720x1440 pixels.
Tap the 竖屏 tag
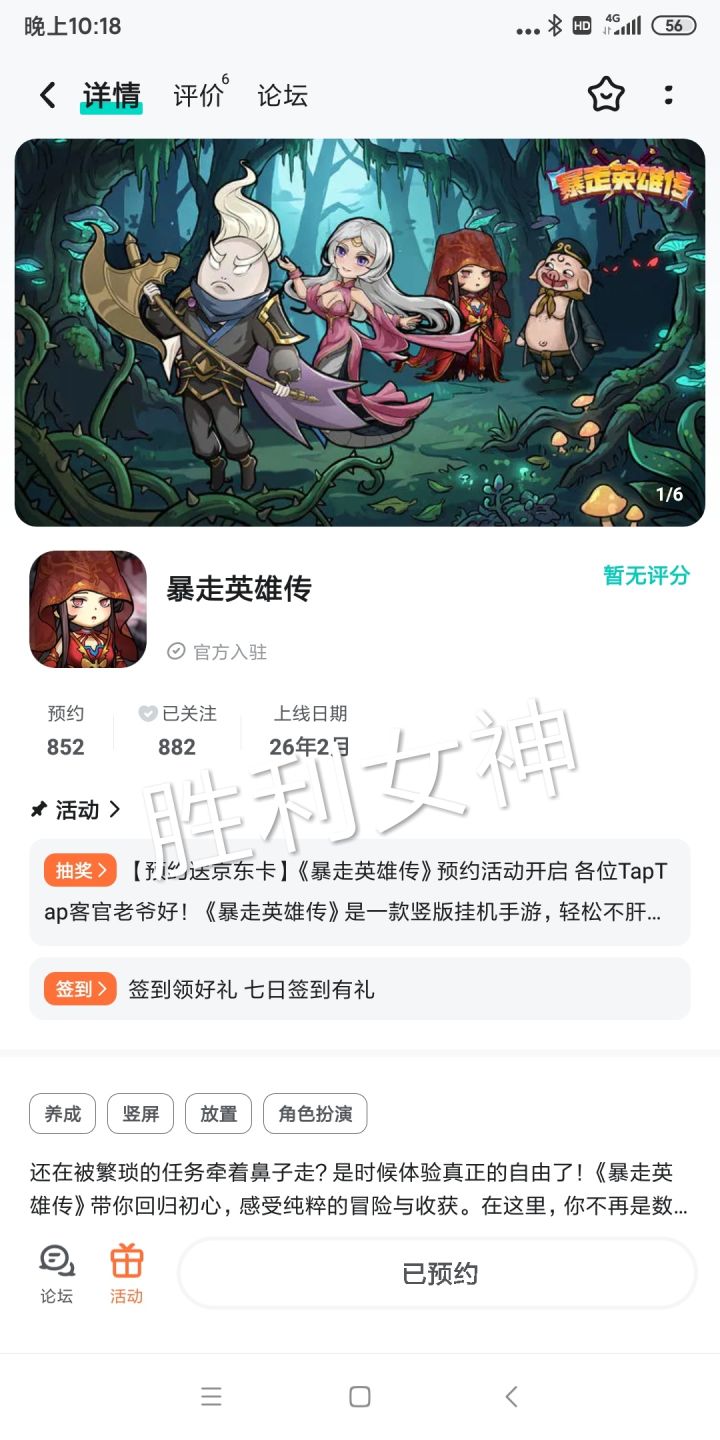(140, 1113)
